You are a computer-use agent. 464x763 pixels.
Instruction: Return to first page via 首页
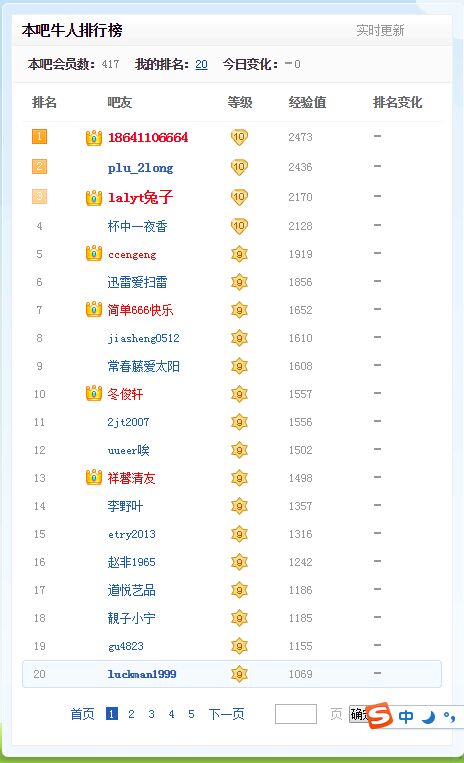82,714
